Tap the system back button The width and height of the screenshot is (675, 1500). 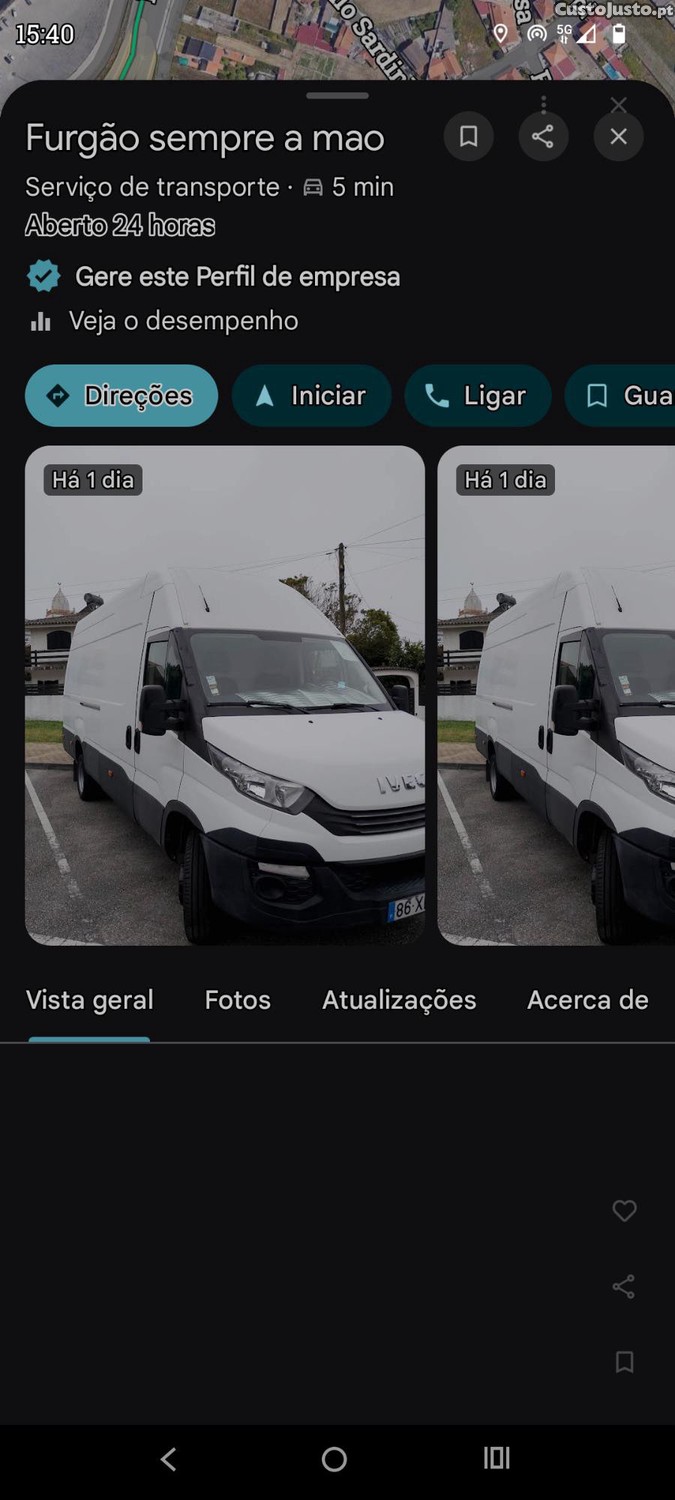pyautogui.click(x=169, y=1459)
